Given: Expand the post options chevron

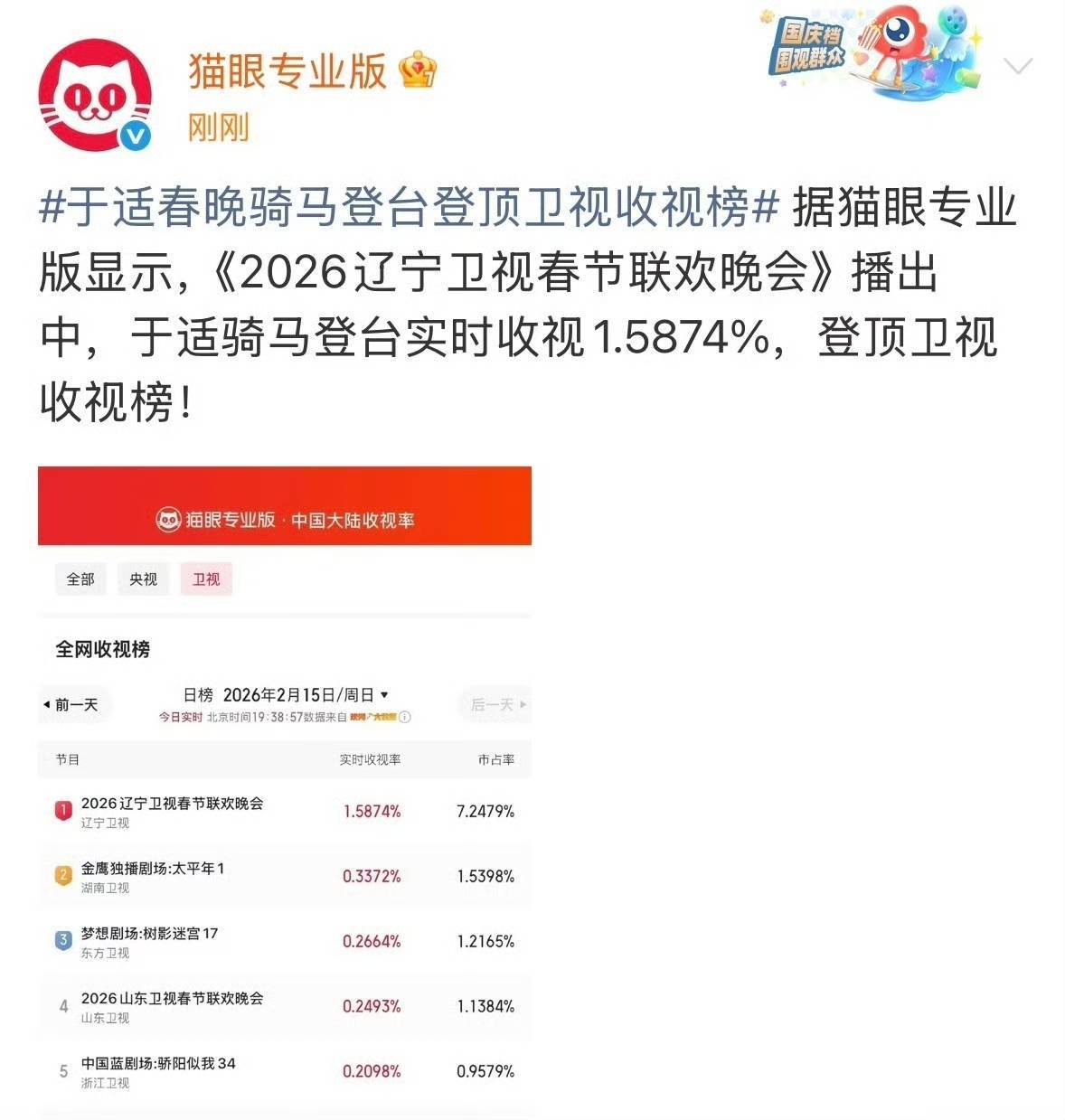Looking at the screenshot, I should point(1018,66).
